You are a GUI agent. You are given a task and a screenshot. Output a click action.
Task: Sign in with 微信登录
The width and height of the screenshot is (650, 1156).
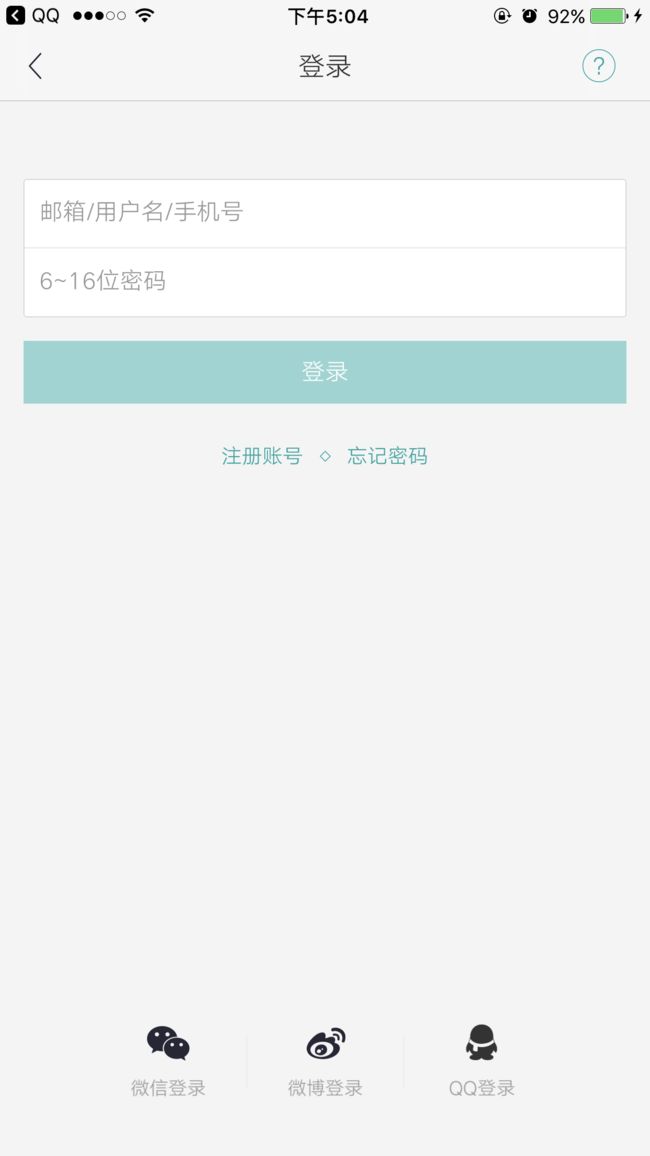pos(168,1061)
